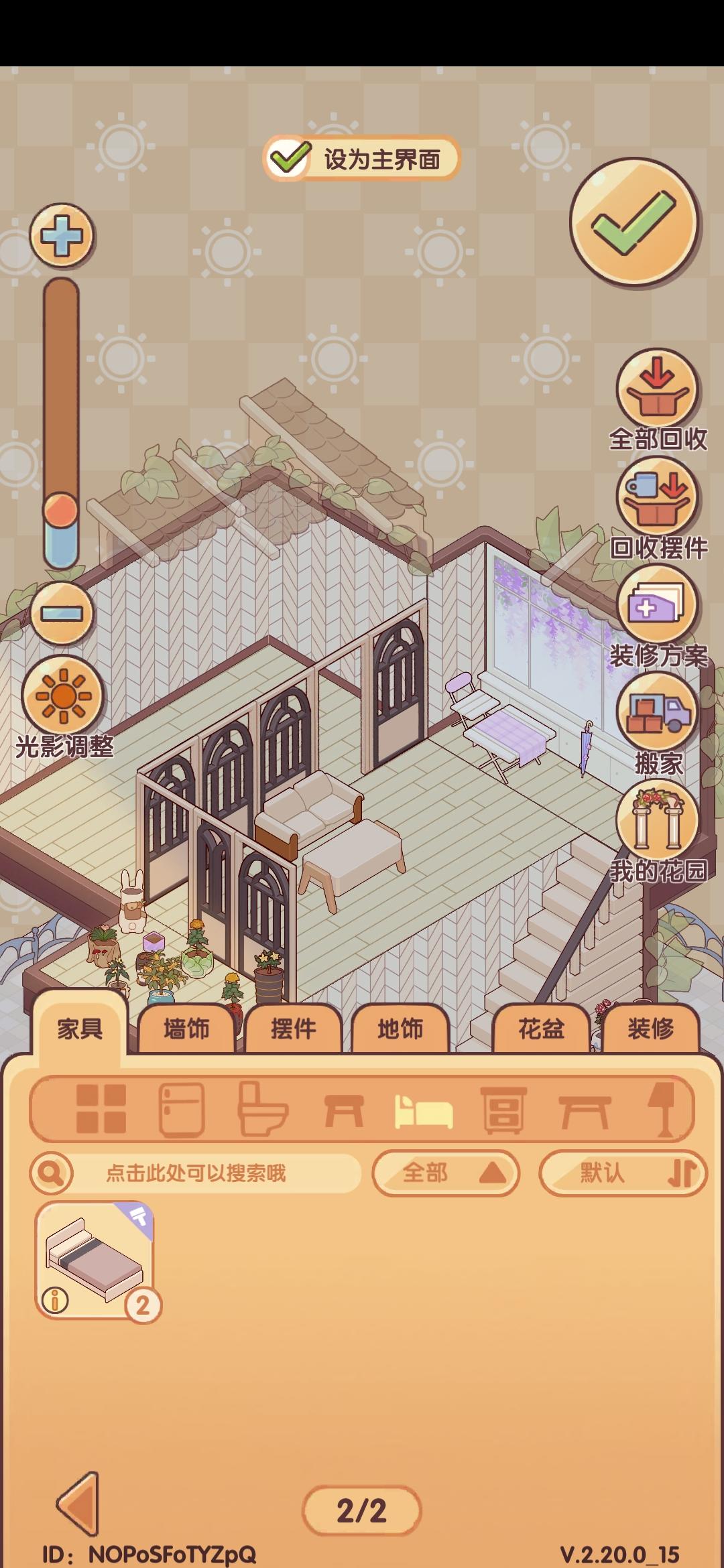Select the toilet furniture category
Viewport: 724px width, 1568px height.
tap(262, 1109)
